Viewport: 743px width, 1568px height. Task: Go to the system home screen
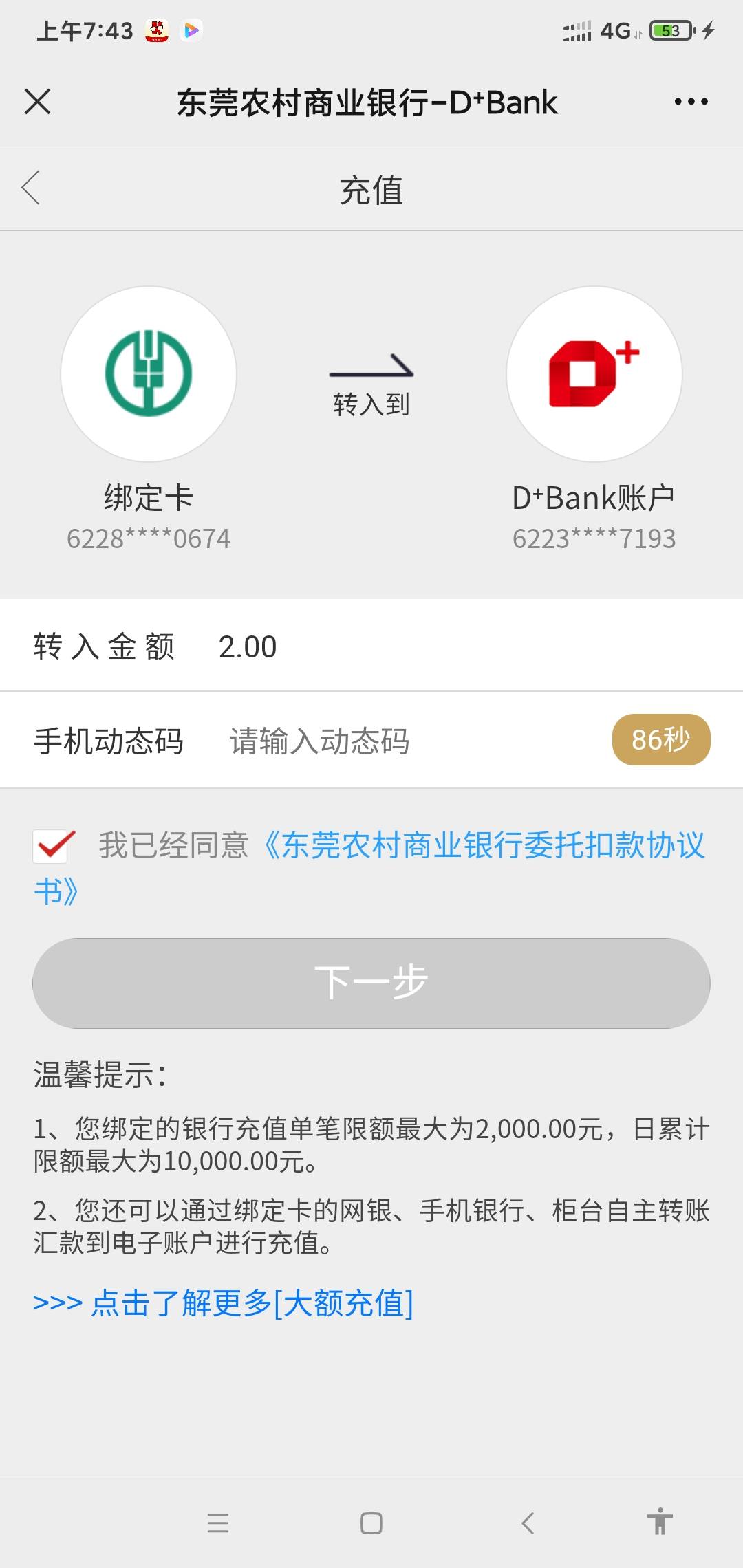371,1523
